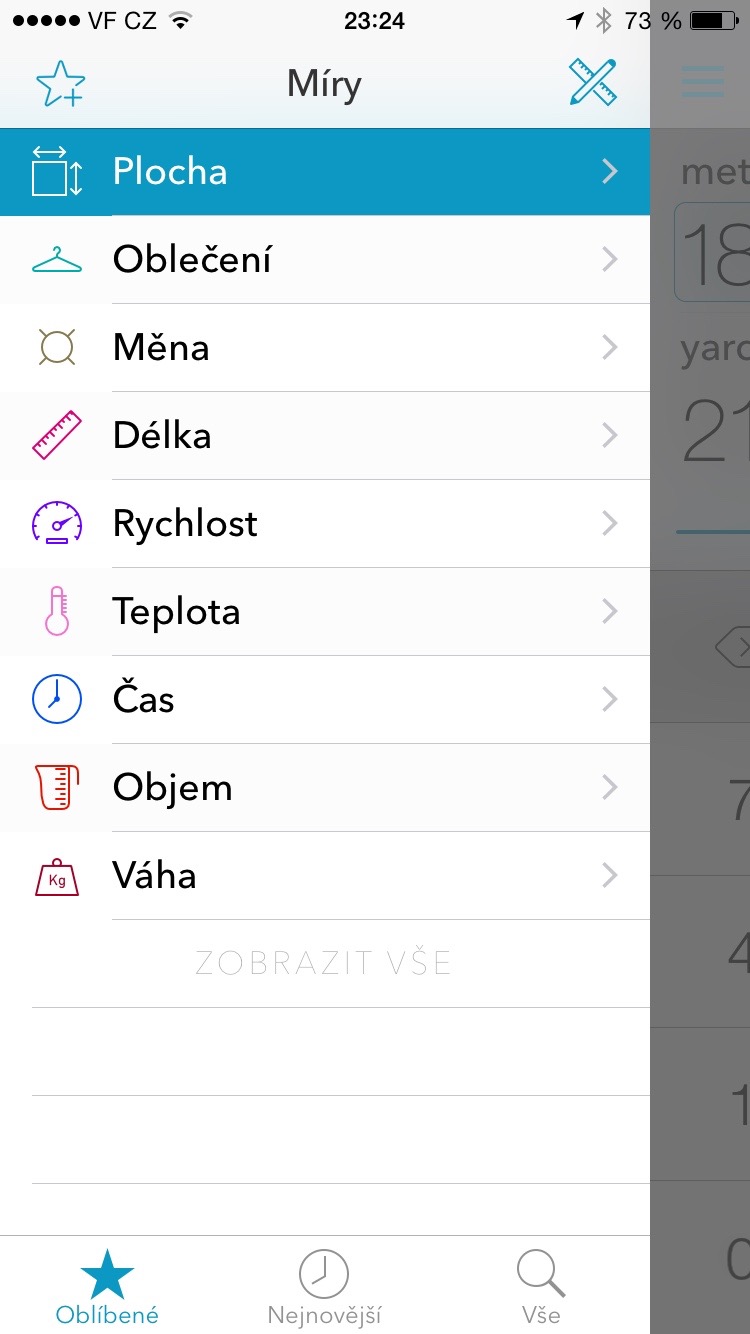Open the Čas category

[325, 700]
